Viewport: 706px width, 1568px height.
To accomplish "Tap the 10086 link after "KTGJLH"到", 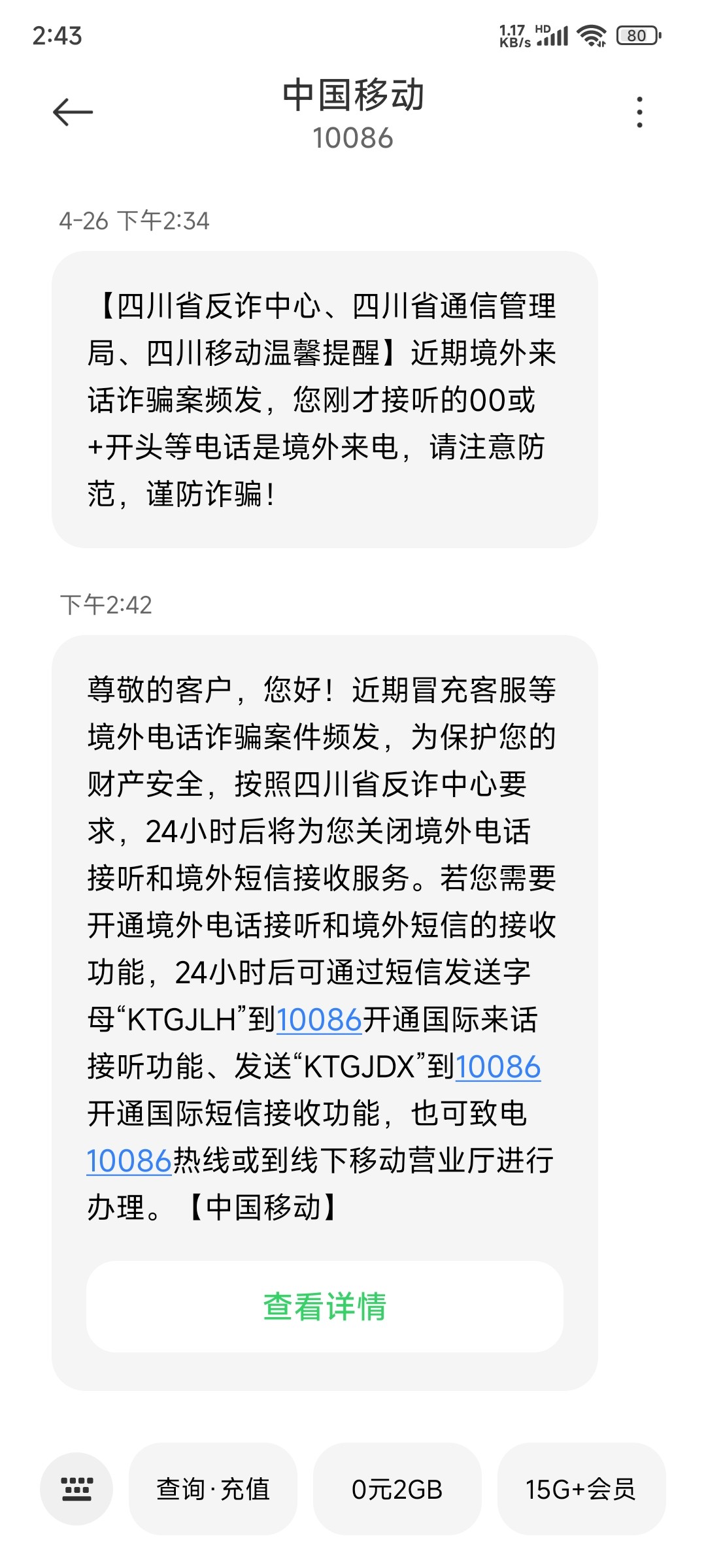I will coord(319,1020).
